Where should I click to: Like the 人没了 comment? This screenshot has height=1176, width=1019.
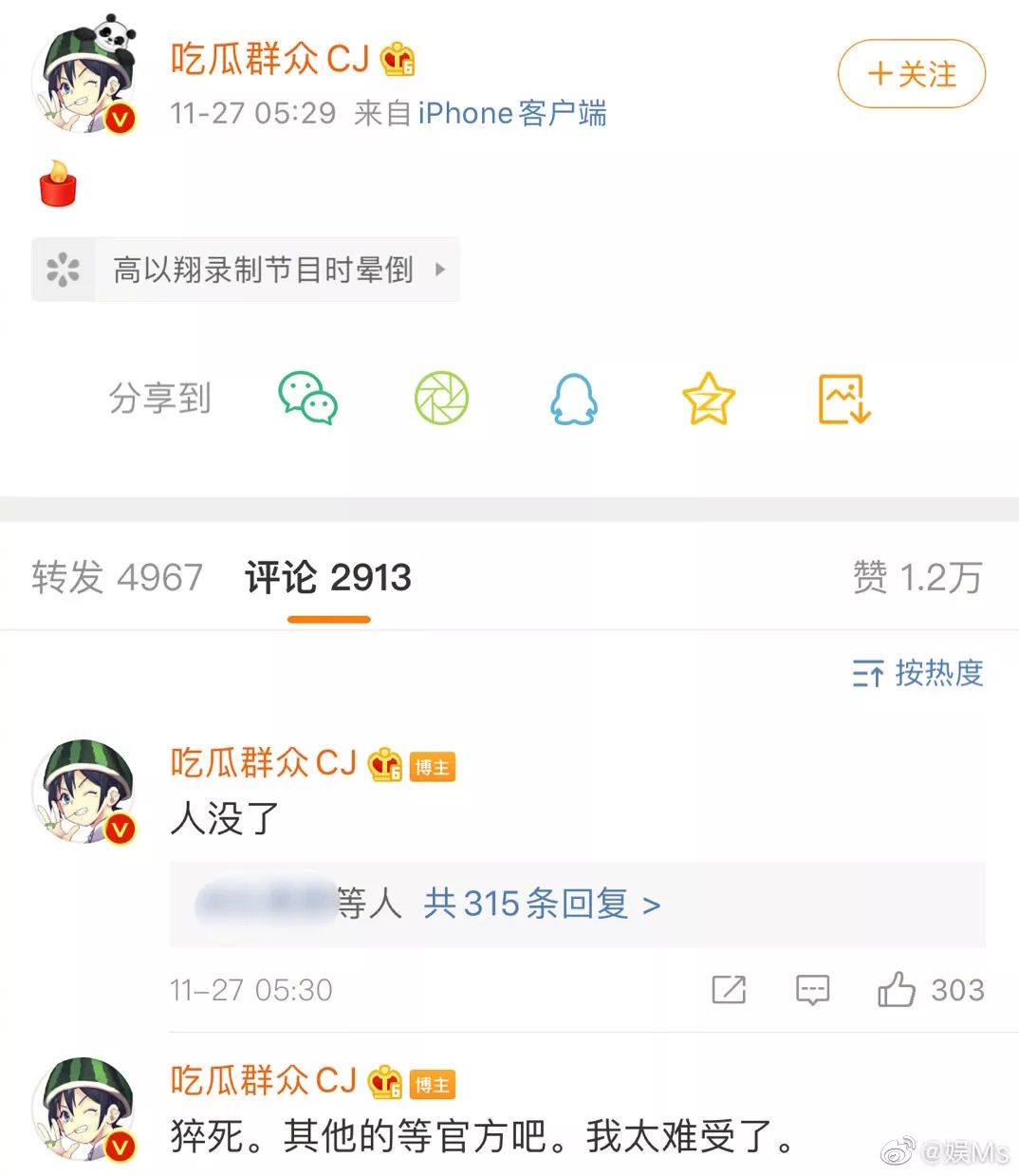point(897,990)
